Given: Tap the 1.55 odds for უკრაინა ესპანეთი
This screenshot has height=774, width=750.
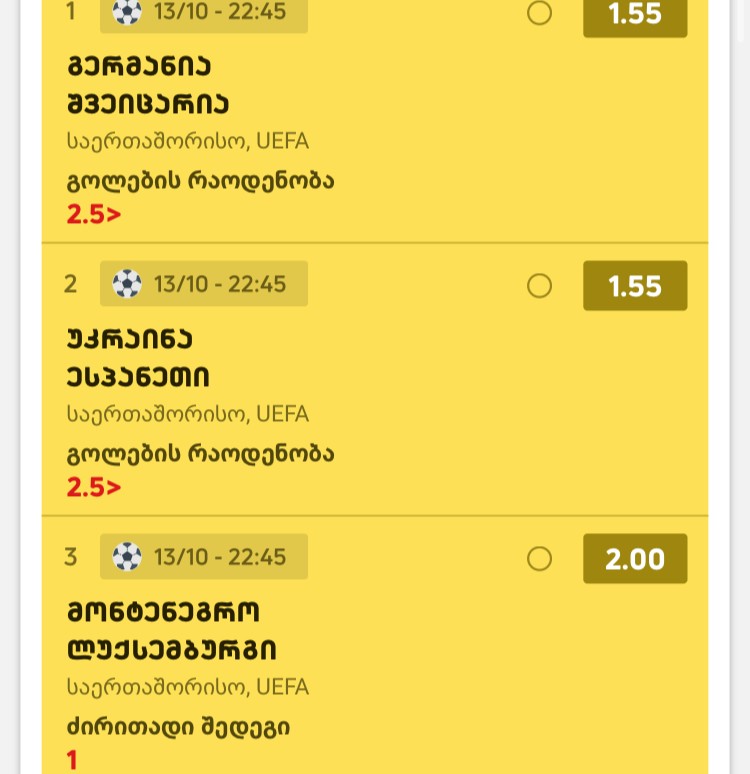Looking at the screenshot, I should coord(635,286).
